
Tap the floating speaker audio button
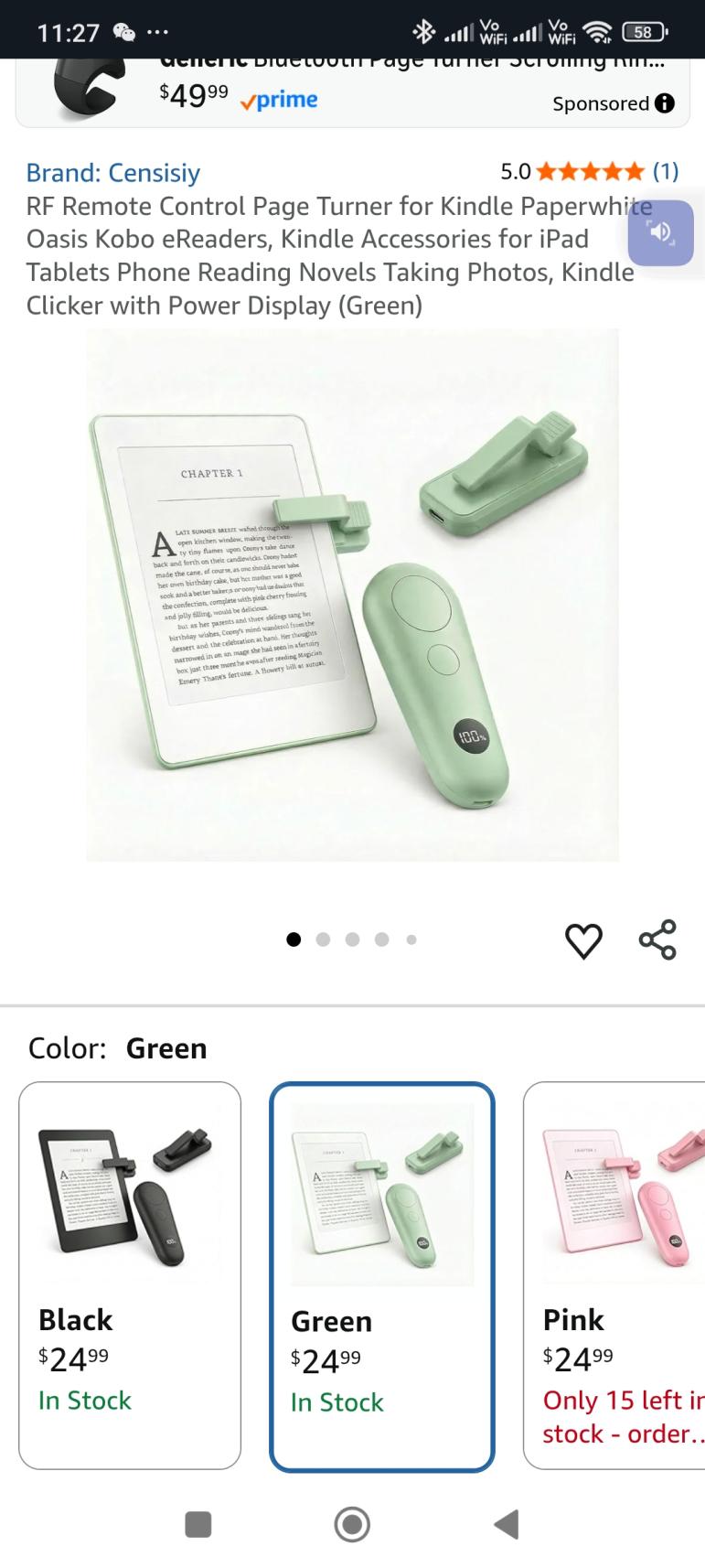[661, 232]
